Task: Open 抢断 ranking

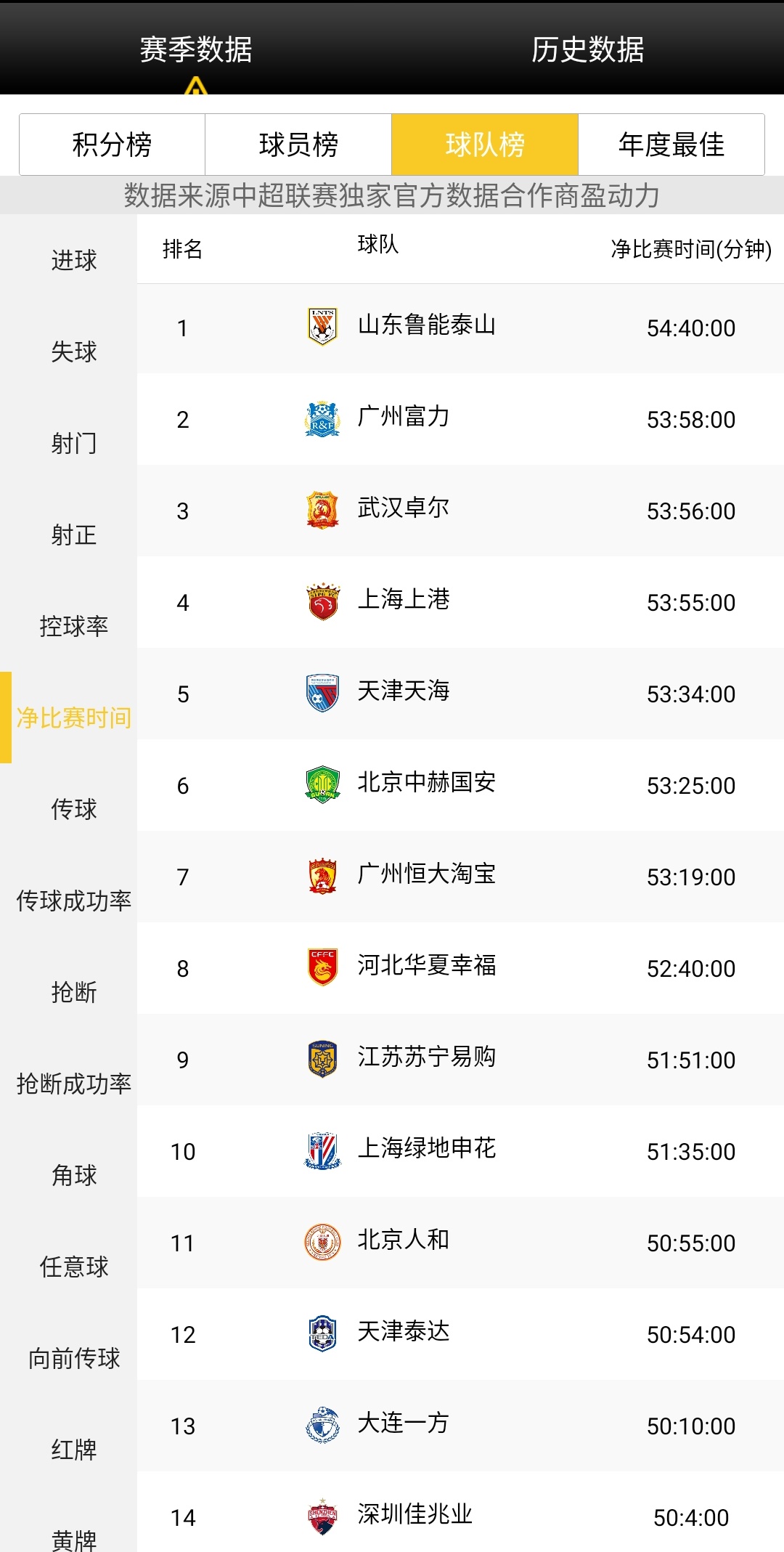Action: [73, 992]
